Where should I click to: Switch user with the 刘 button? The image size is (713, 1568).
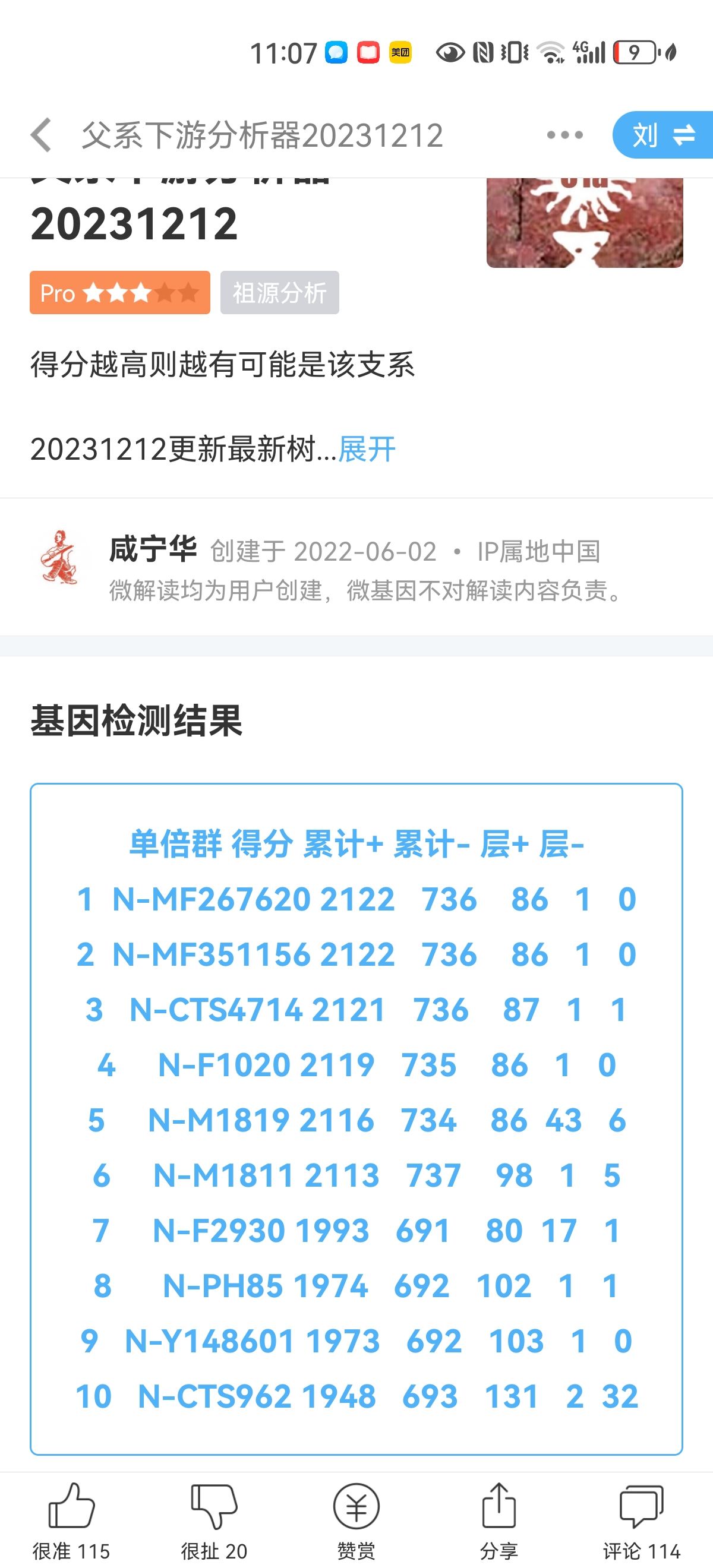pyautogui.click(x=663, y=135)
